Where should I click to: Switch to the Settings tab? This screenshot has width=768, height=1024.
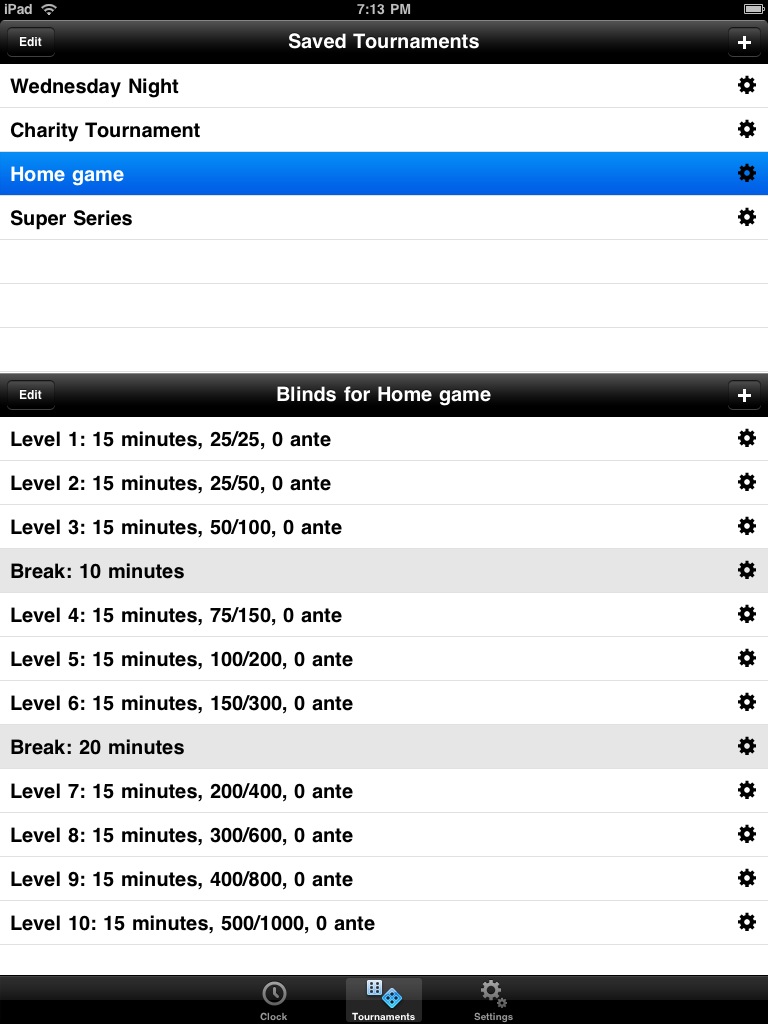coord(492,1000)
